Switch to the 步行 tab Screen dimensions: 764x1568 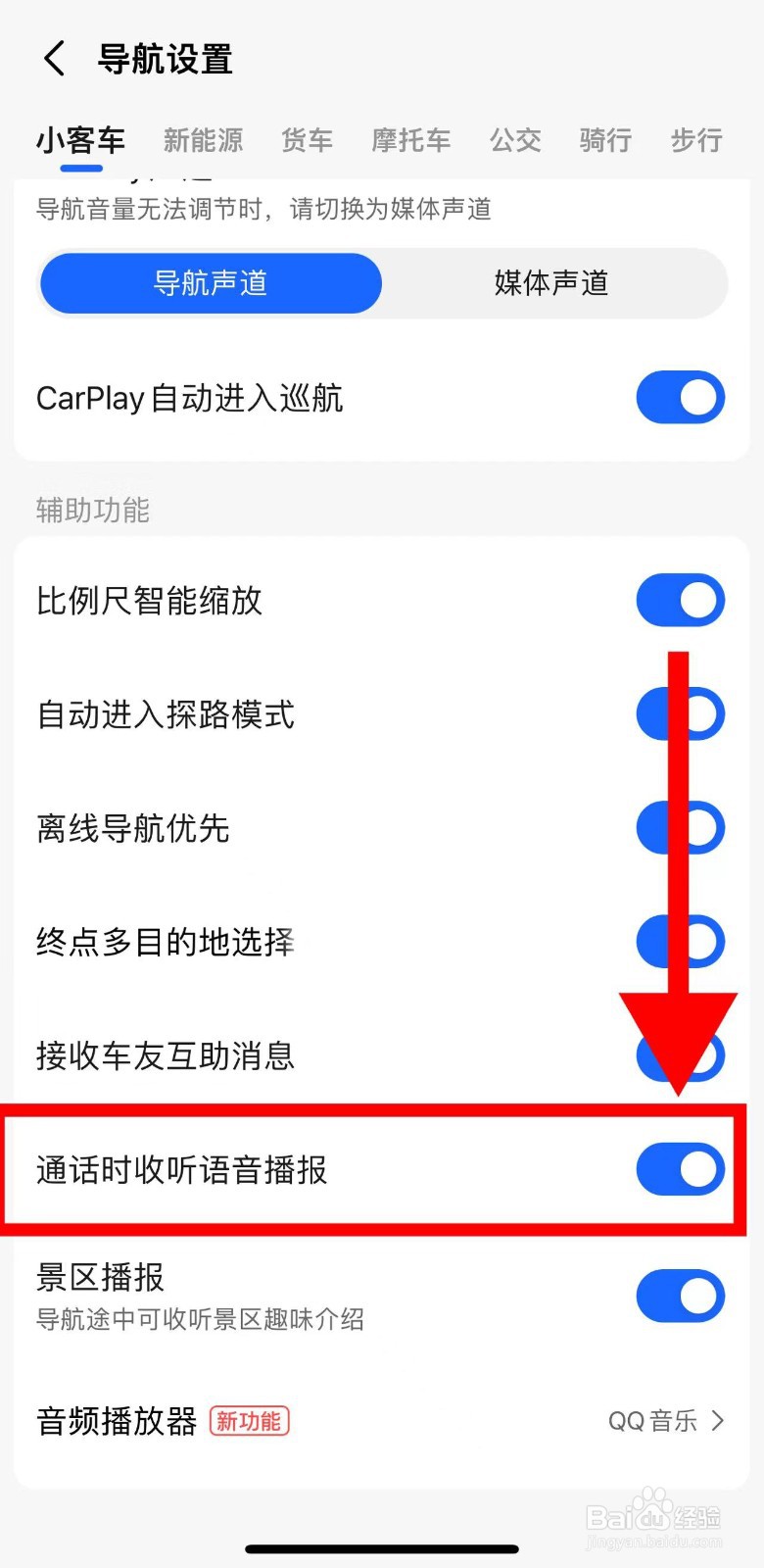tap(695, 141)
